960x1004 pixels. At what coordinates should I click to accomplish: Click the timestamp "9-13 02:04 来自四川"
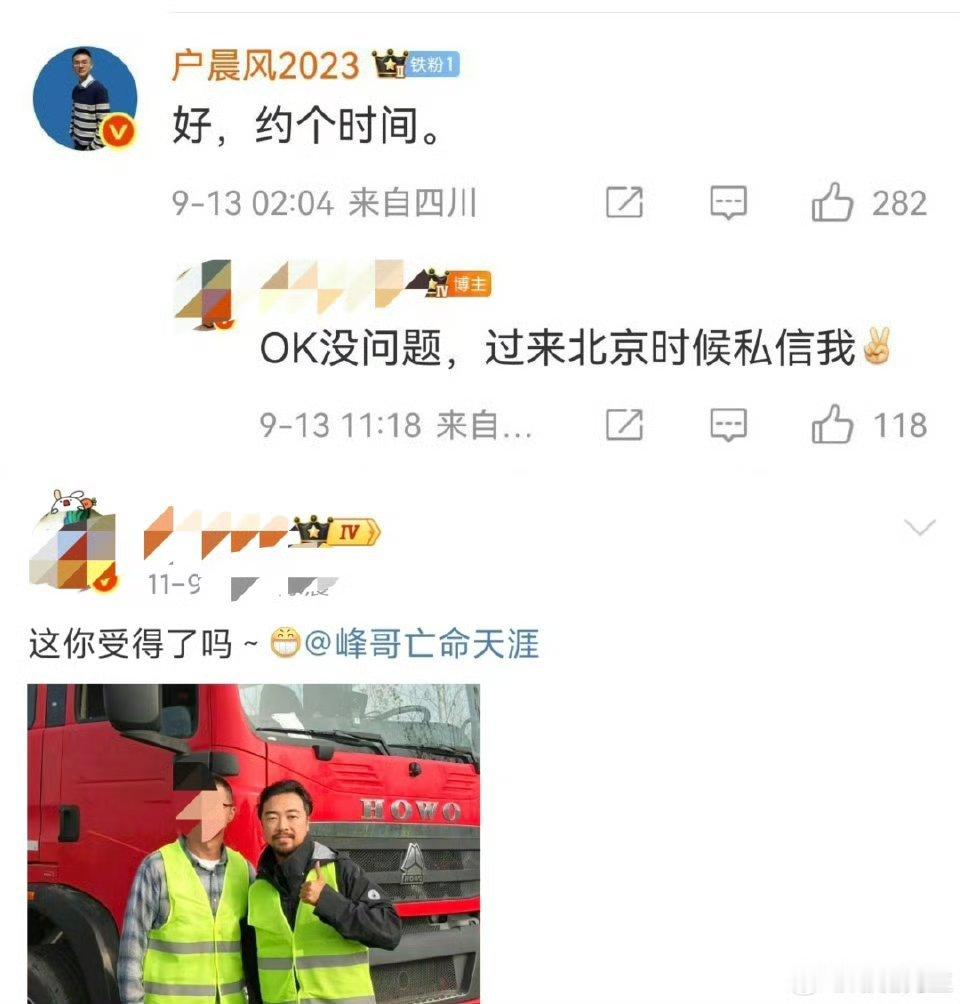pos(325,202)
